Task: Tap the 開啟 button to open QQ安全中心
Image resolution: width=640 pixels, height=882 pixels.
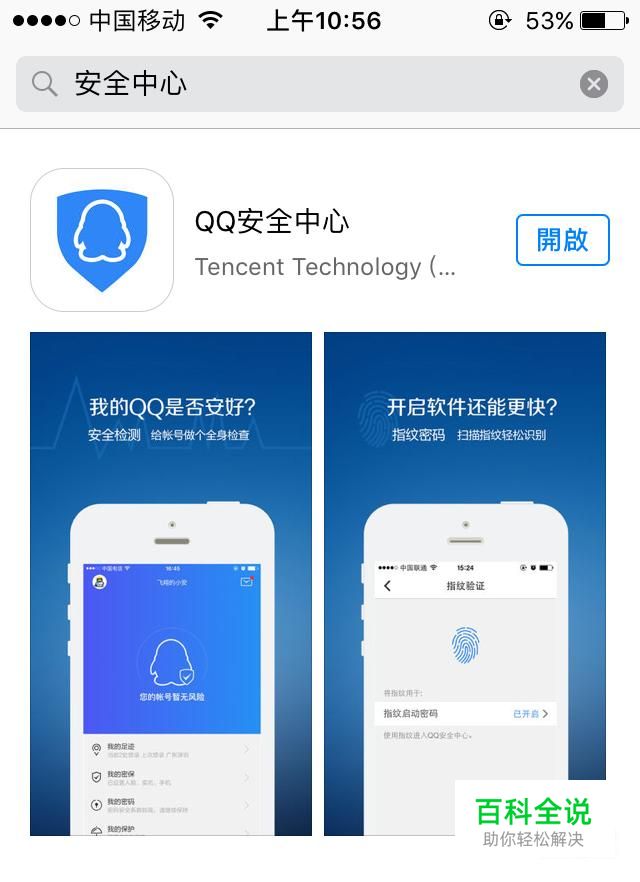Action: pyautogui.click(x=562, y=240)
